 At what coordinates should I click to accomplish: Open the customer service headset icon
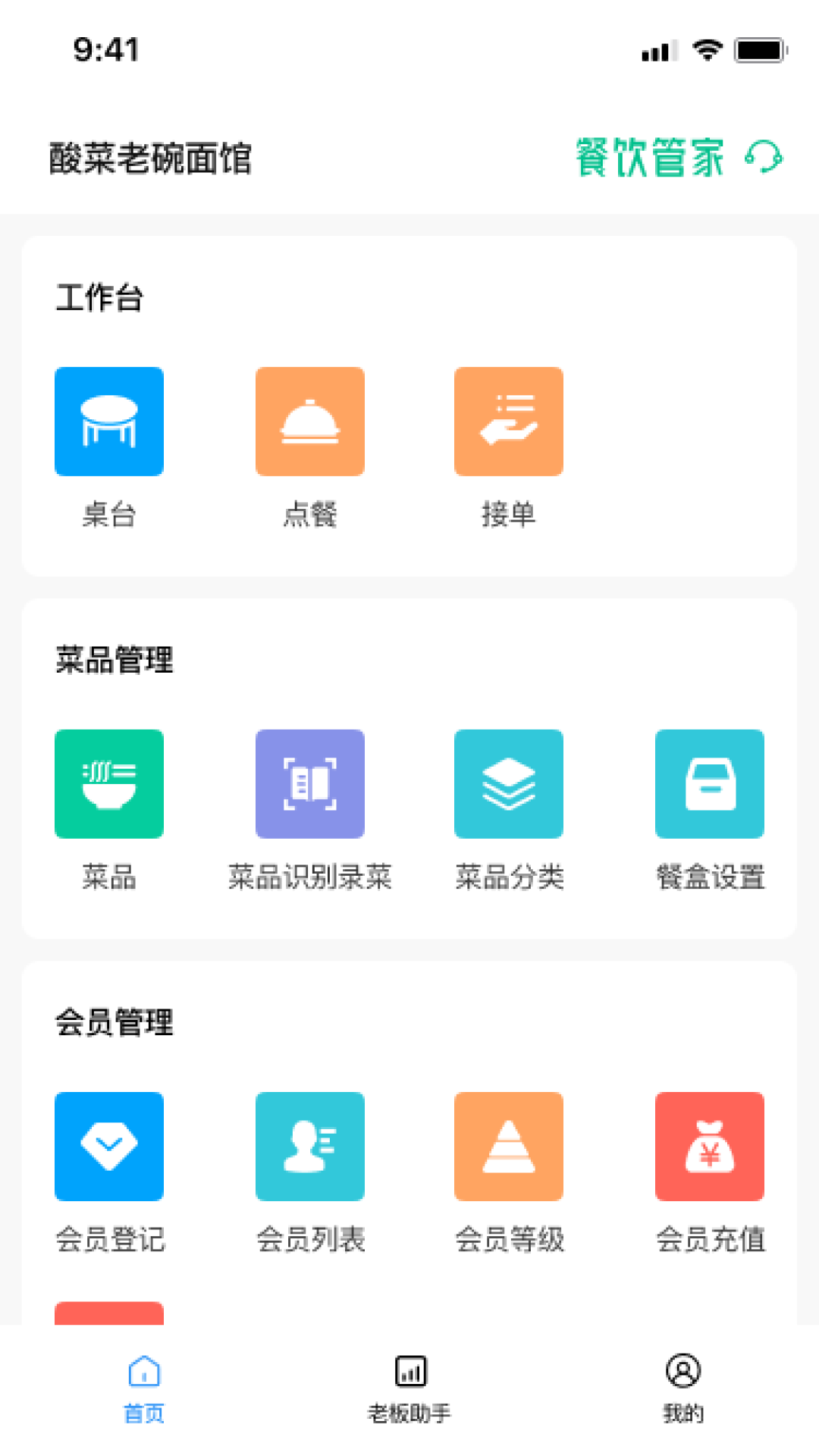pyautogui.click(x=764, y=157)
